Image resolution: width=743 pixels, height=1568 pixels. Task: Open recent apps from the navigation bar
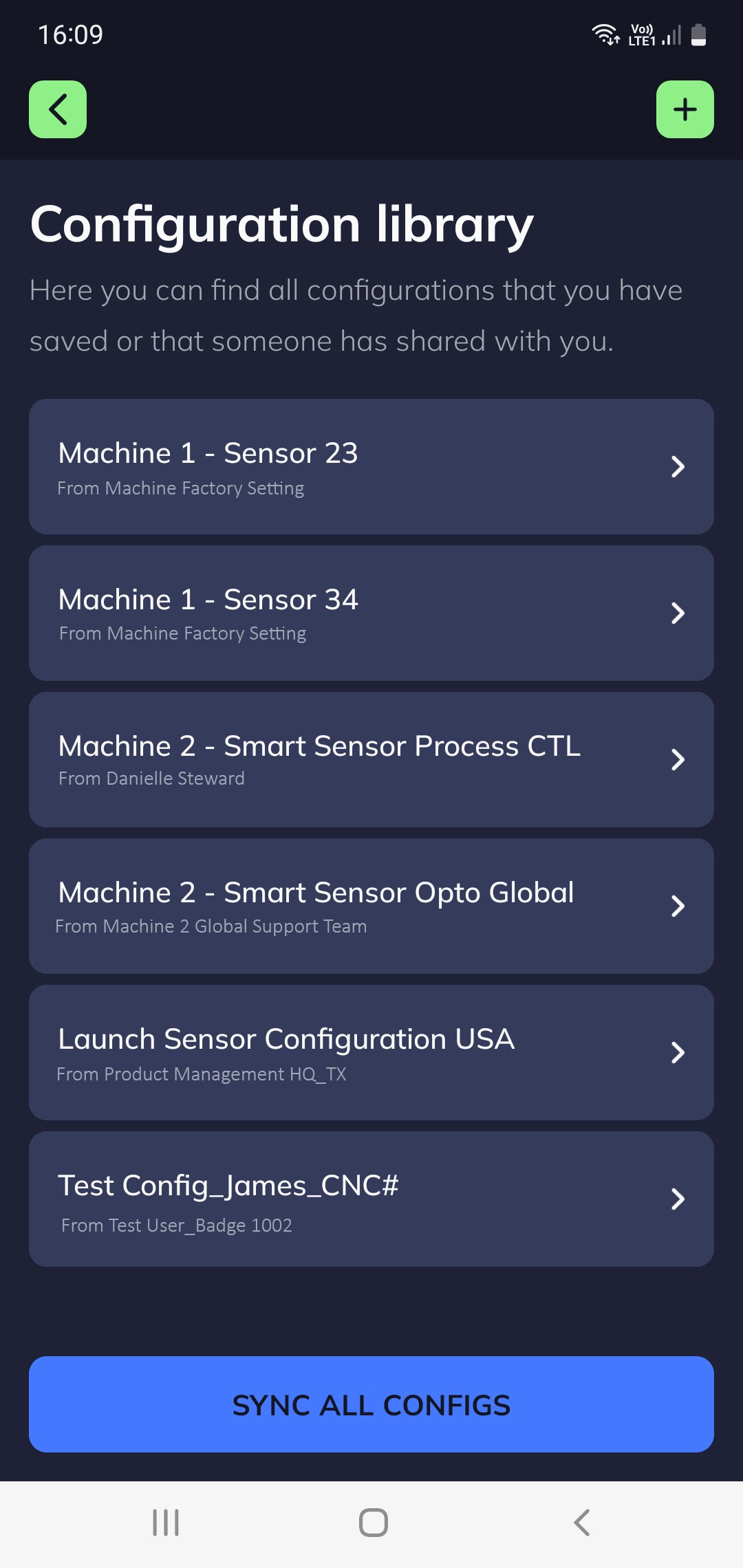pyautogui.click(x=166, y=1523)
